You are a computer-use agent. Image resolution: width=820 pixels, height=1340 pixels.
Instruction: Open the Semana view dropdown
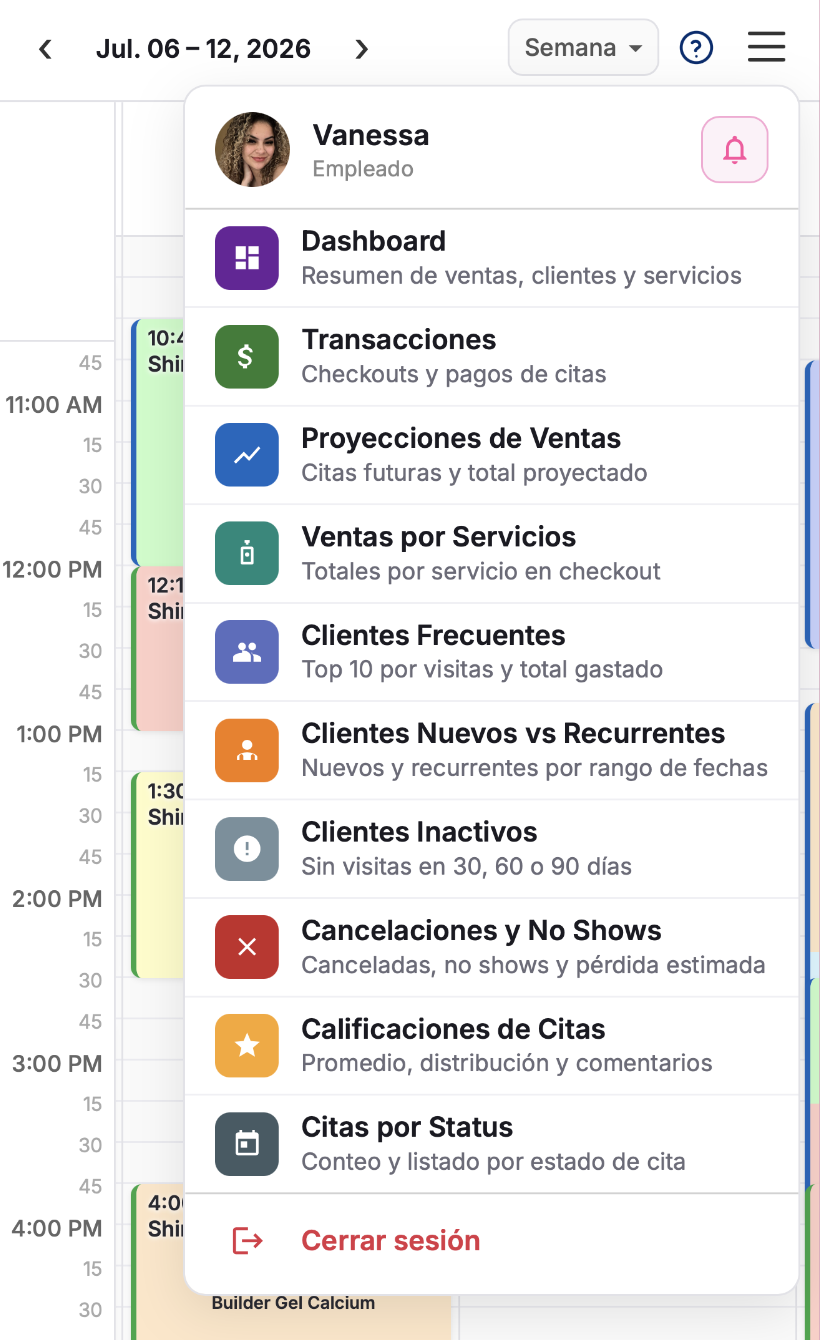pyautogui.click(x=583, y=47)
